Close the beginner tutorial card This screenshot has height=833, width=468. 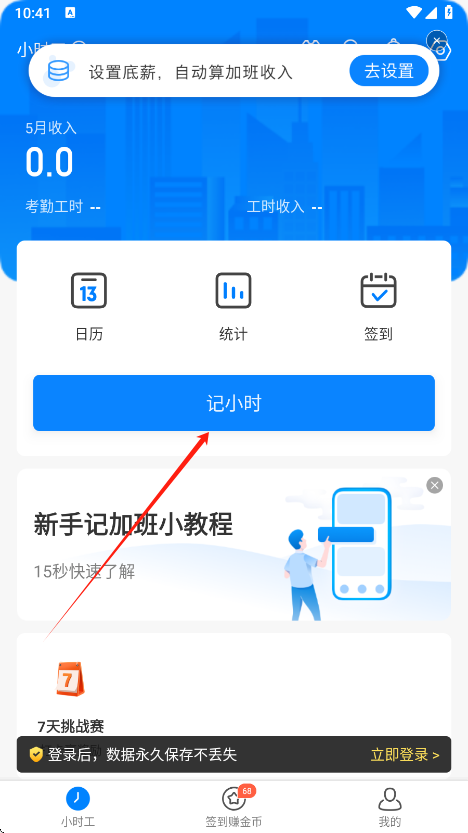click(x=435, y=485)
